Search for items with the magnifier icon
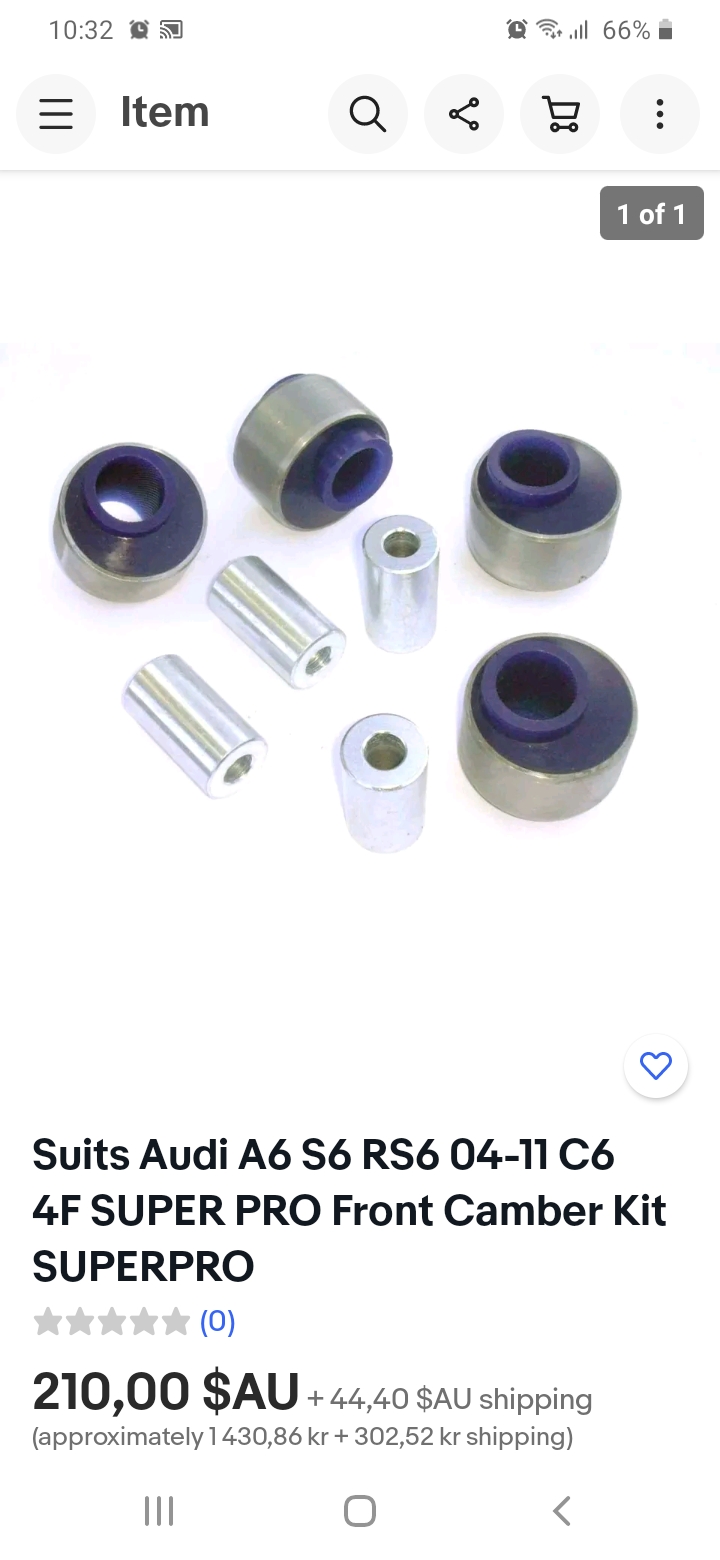This screenshot has height=1560, width=720. tap(367, 113)
